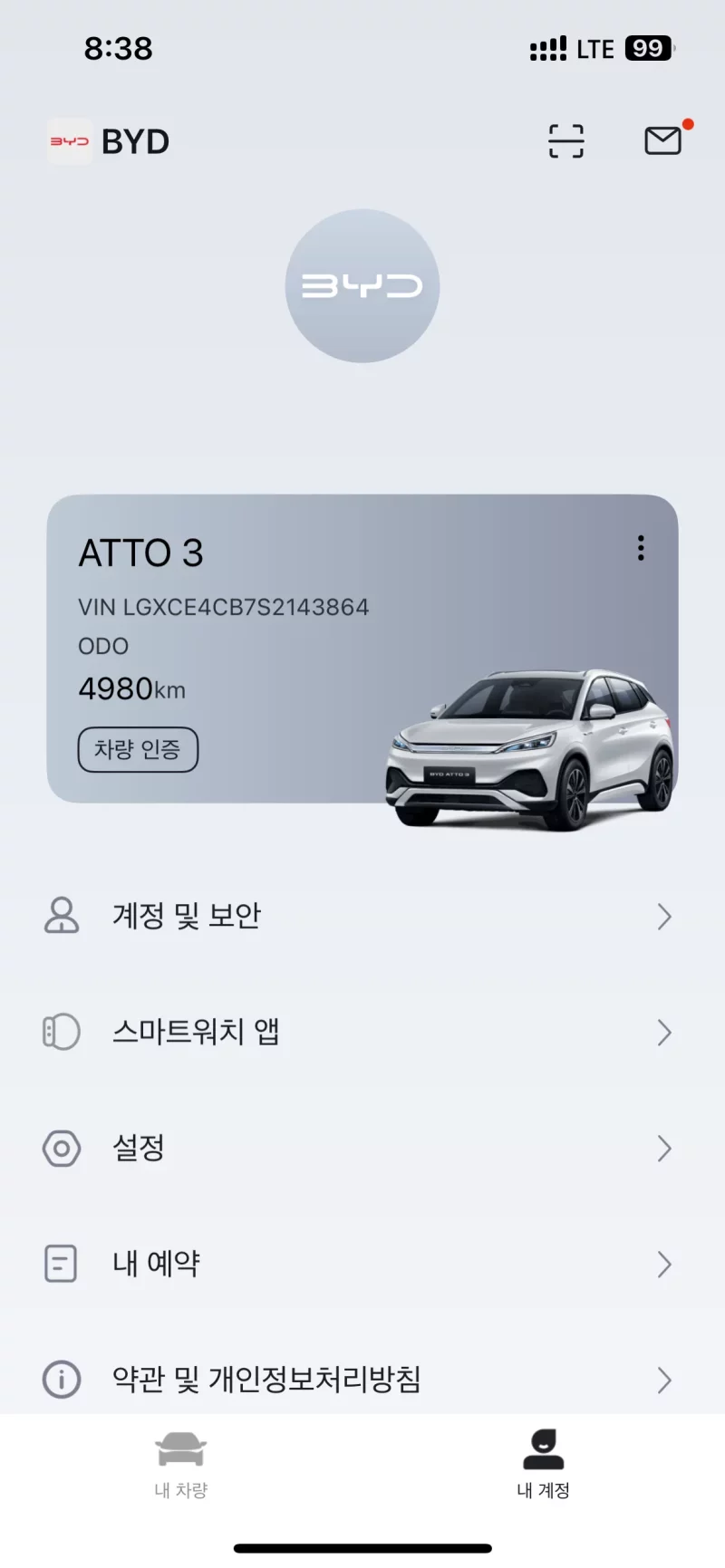
Task: Tap the gear icon beside 설정
Action: click(x=61, y=1149)
